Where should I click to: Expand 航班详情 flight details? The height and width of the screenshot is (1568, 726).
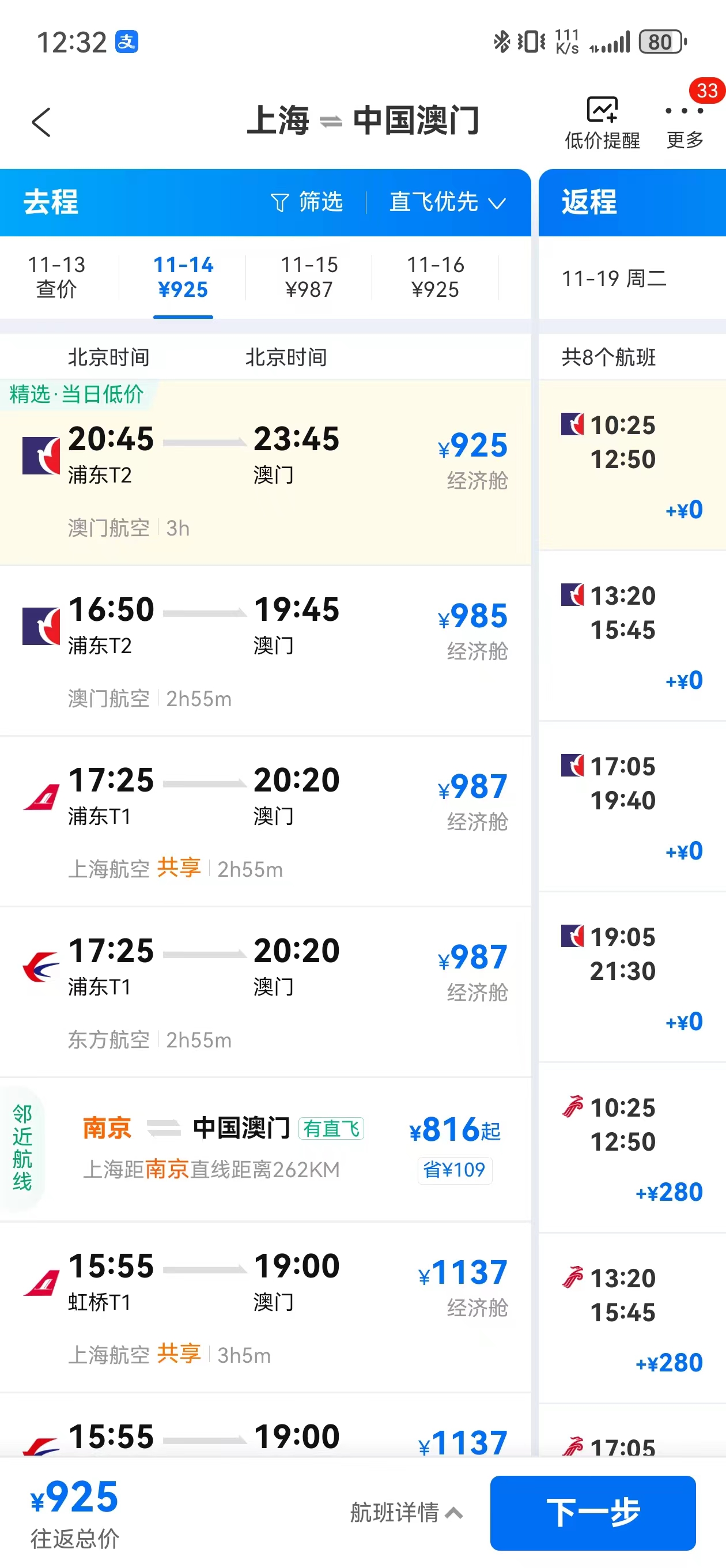point(406,1513)
